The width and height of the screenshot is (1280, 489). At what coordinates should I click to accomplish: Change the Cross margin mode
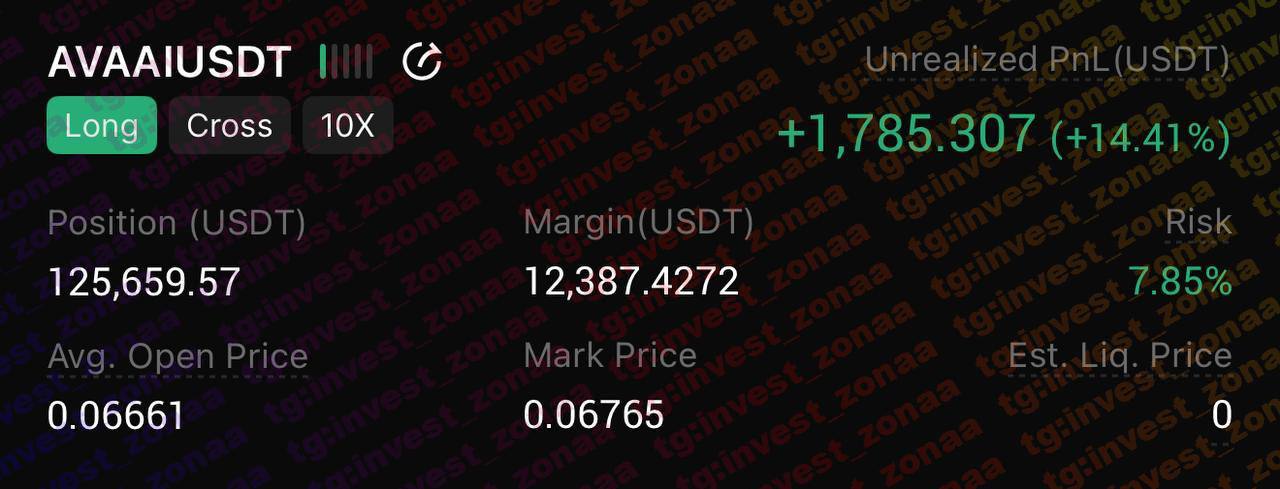tap(229, 126)
